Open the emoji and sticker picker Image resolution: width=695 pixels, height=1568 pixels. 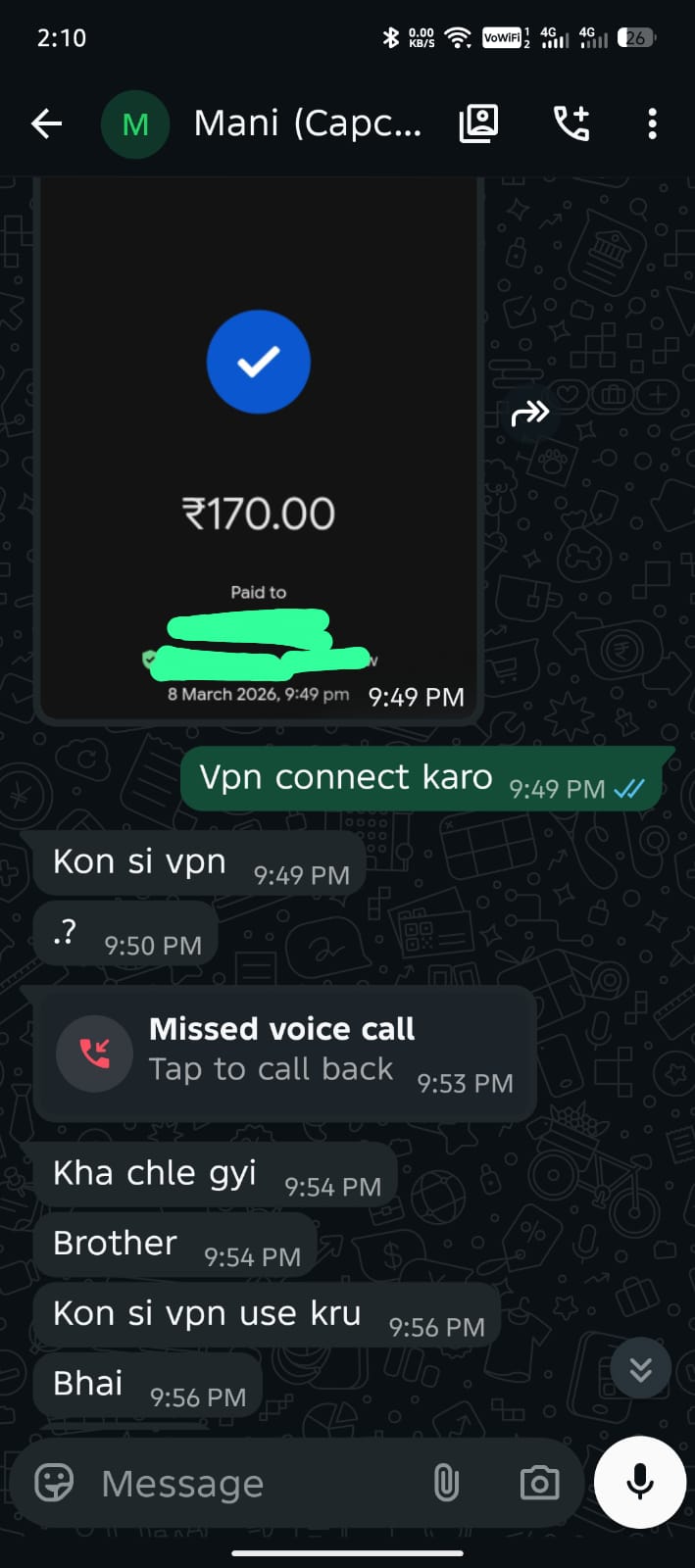(x=54, y=1483)
